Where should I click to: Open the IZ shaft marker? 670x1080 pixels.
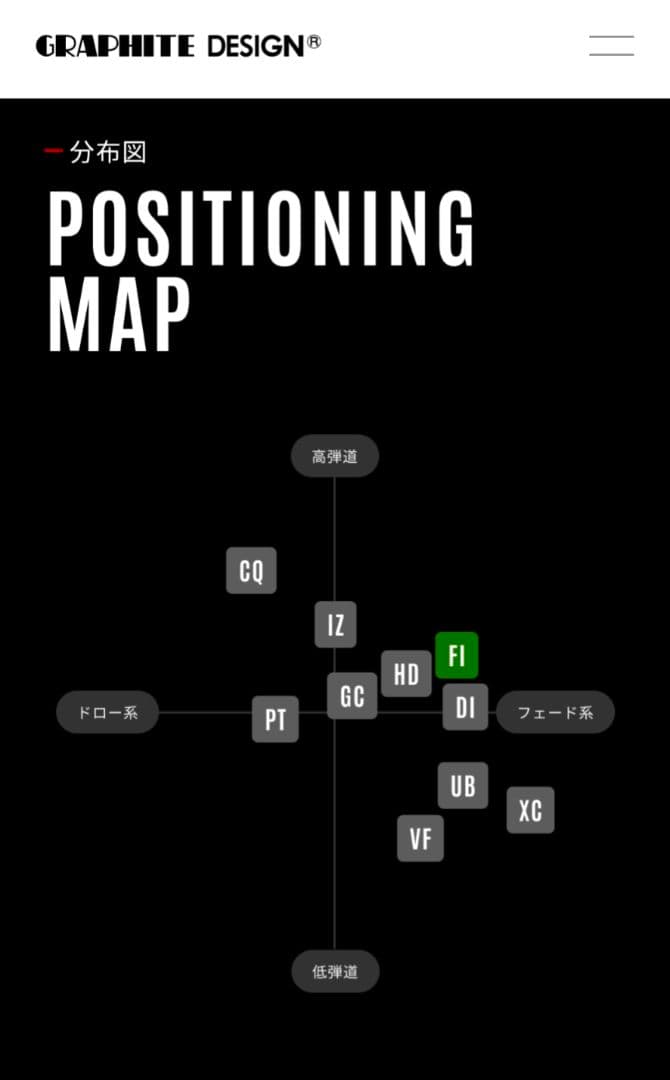pos(336,625)
